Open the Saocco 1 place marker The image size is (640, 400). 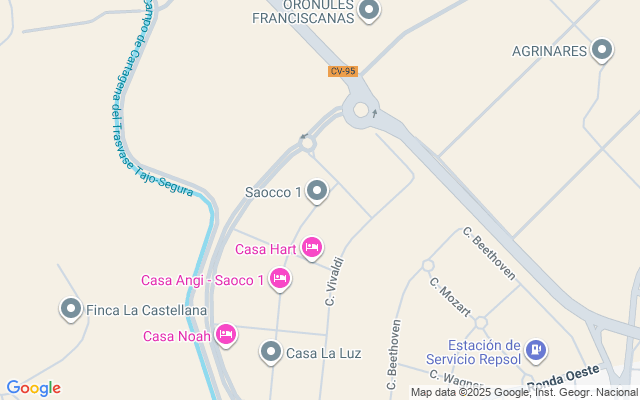[x=317, y=190]
